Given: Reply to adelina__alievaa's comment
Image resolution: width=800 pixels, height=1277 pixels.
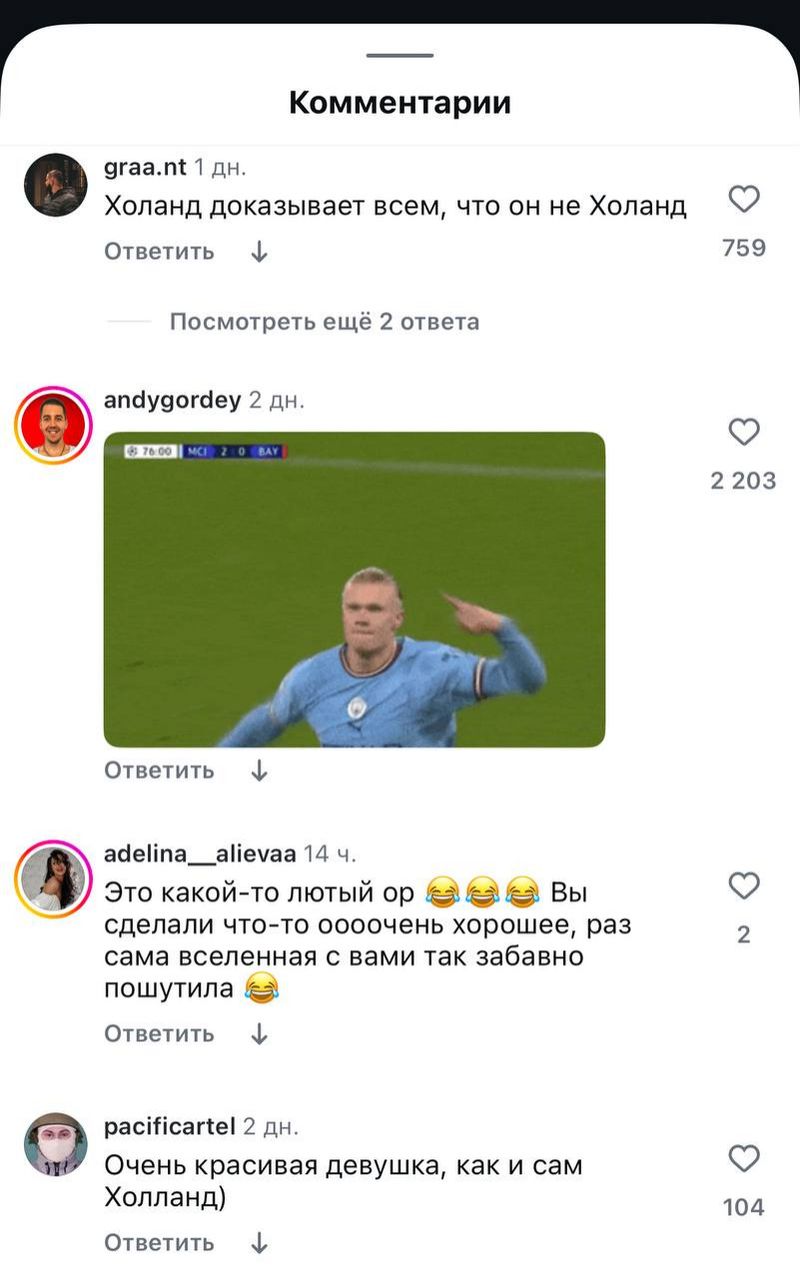Looking at the screenshot, I should [x=159, y=1034].
